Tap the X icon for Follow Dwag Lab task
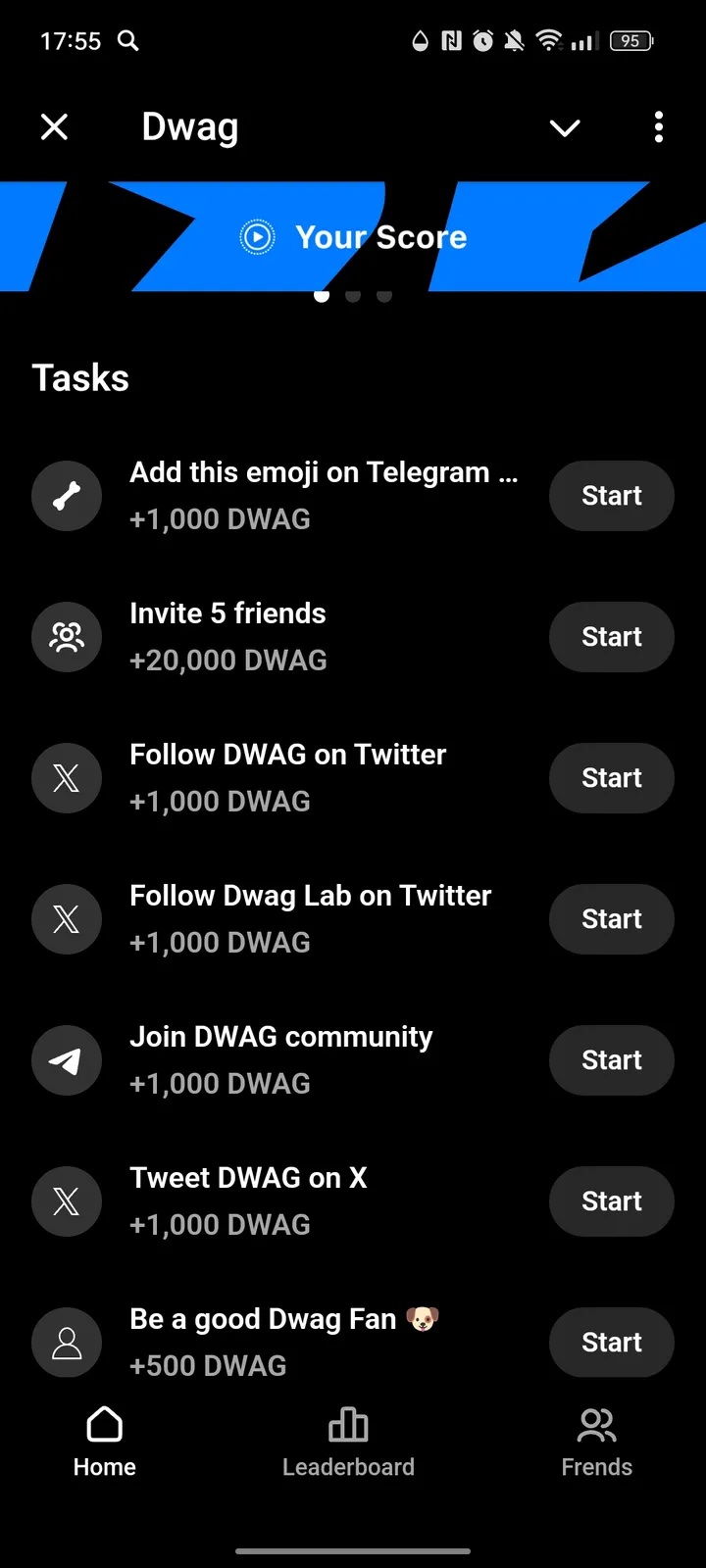Image resolution: width=706 pixels, height=1568 pixels. pyautogui.click(x=67, y=919)
